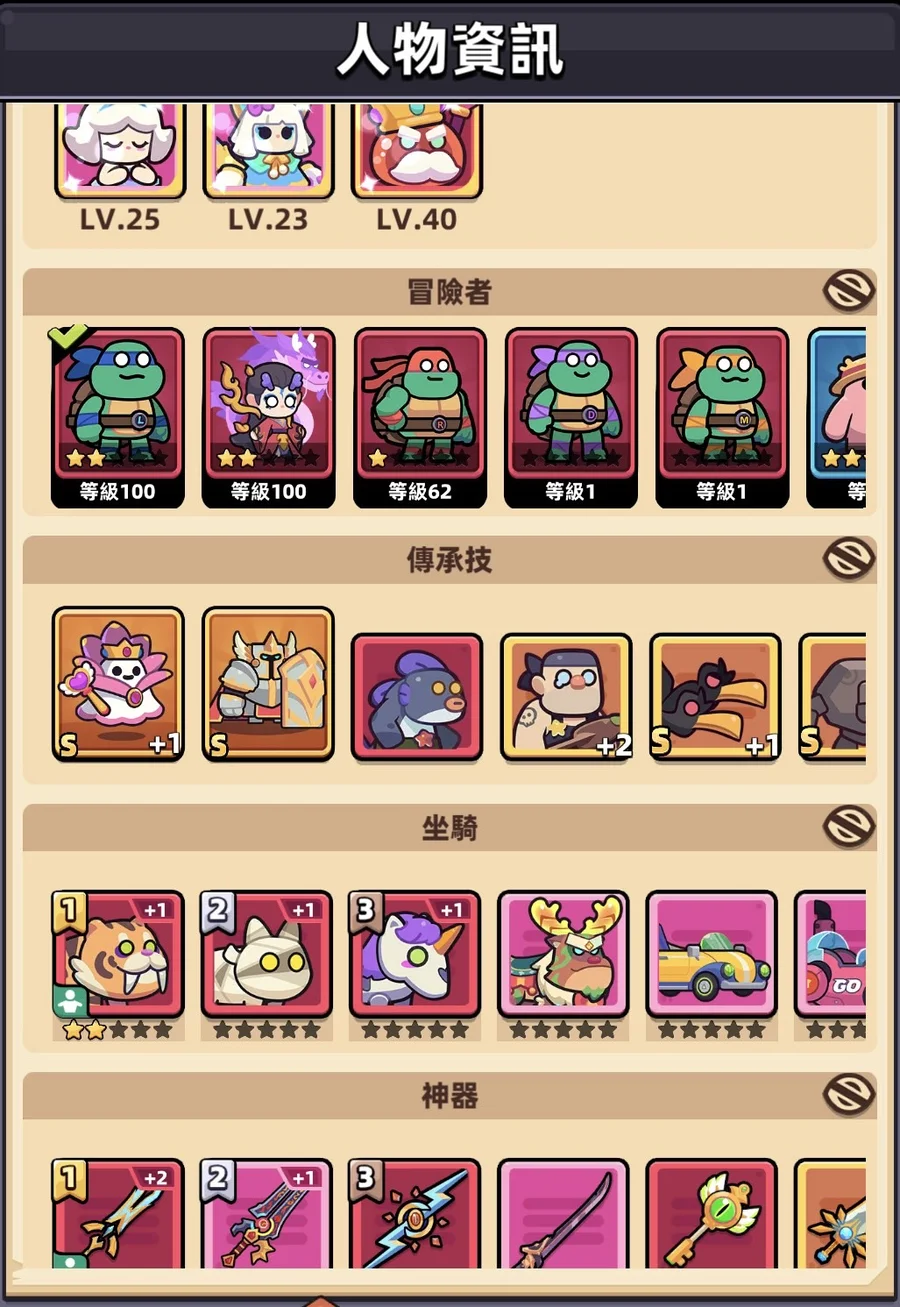Image resolution: width=900 pixels, height=1307 pixels.
Task: Toggle visibility of the 傳承技 section
Action: [x=848, y=559]
